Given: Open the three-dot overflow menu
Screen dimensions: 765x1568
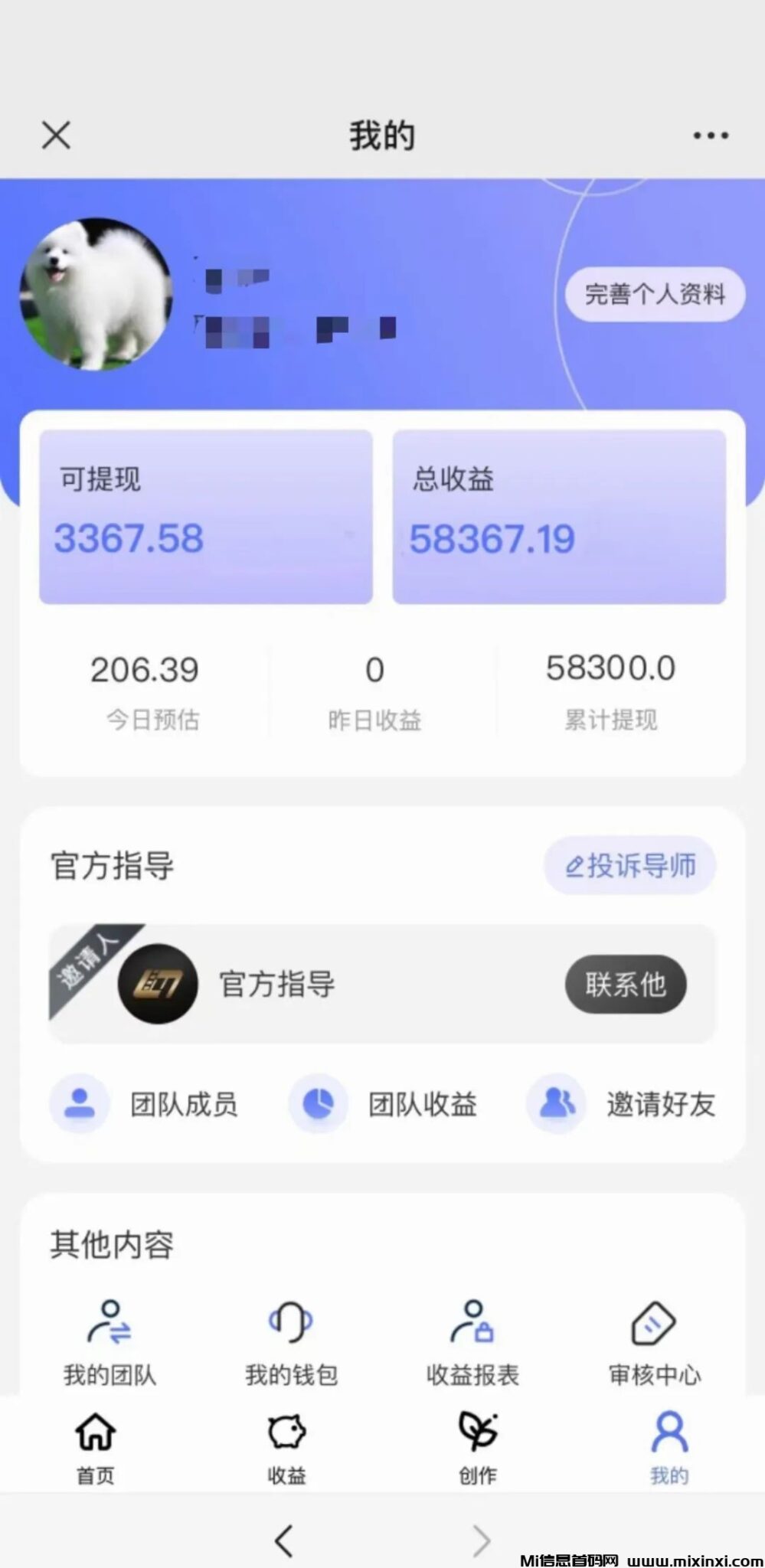Looking at the screenshot, I should (710, 136).
